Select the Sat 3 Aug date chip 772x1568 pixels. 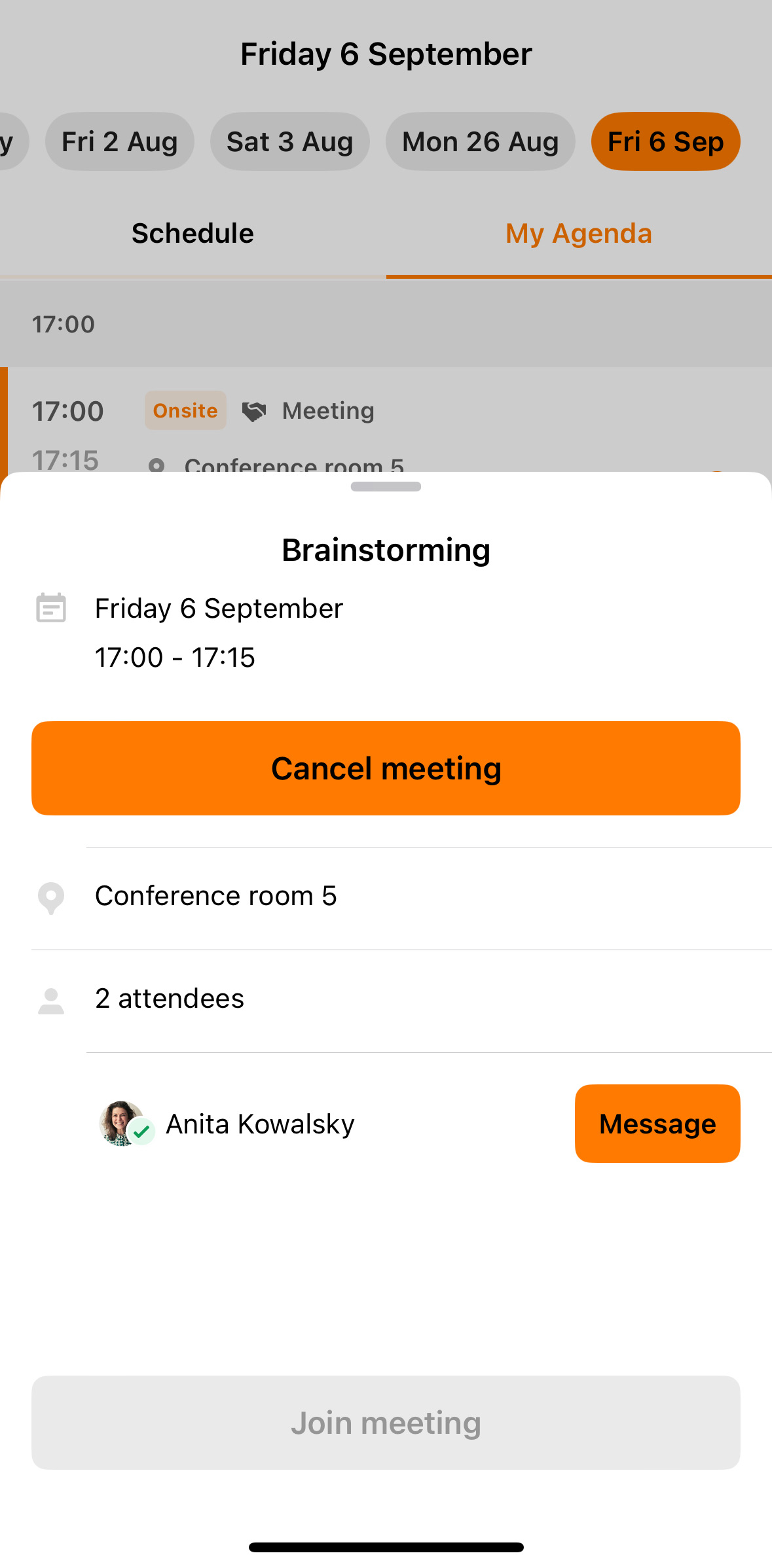coord(289,141)
